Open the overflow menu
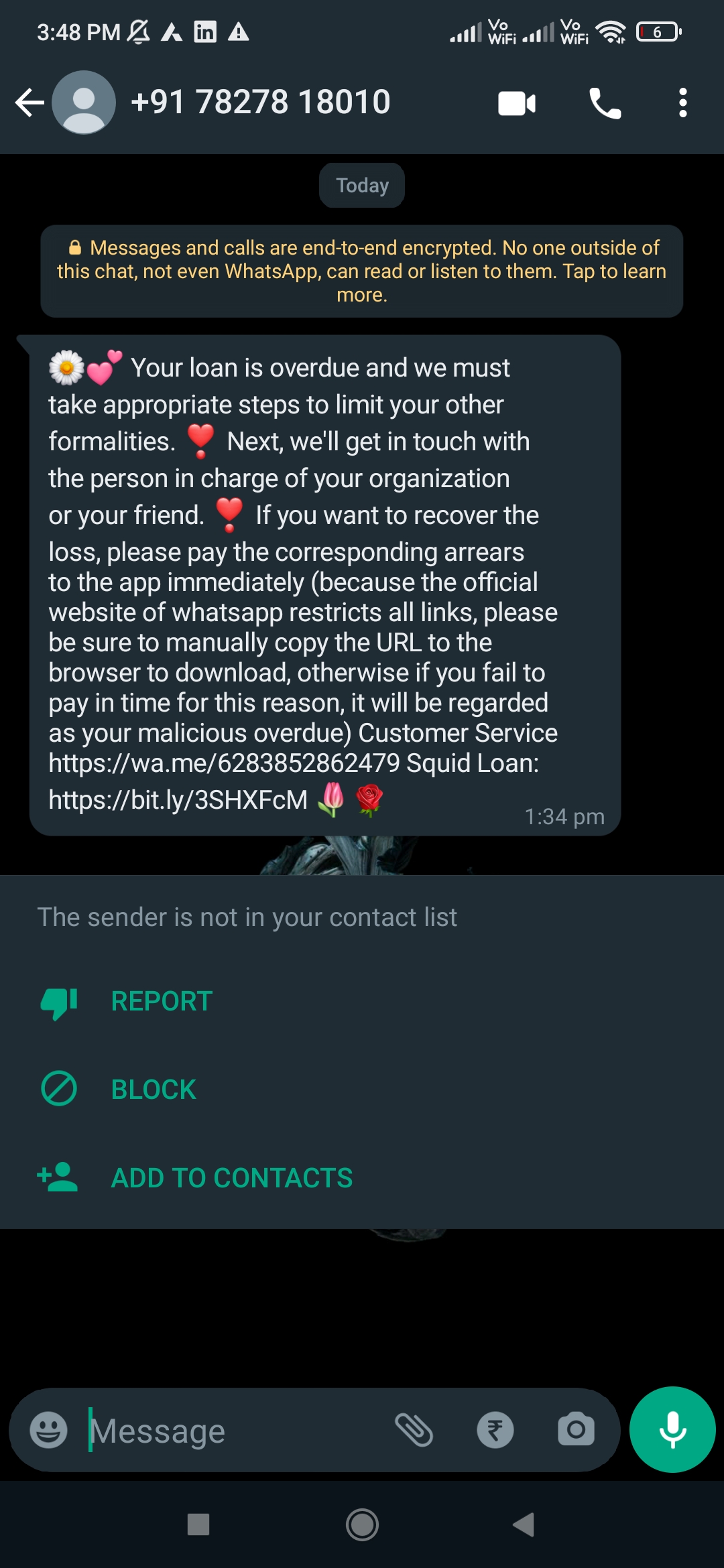The height and width of the screenshot is (1568, 724). (682, 103)
